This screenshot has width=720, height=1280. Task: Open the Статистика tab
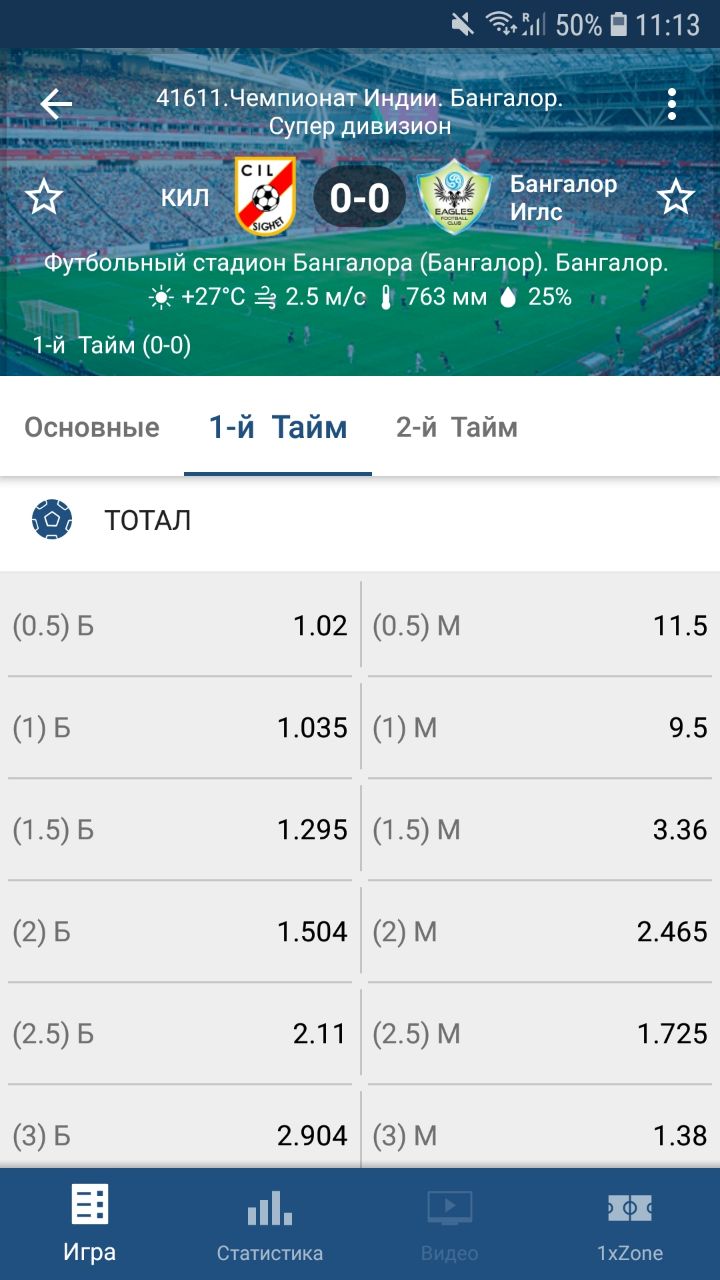pos(270,1224)
